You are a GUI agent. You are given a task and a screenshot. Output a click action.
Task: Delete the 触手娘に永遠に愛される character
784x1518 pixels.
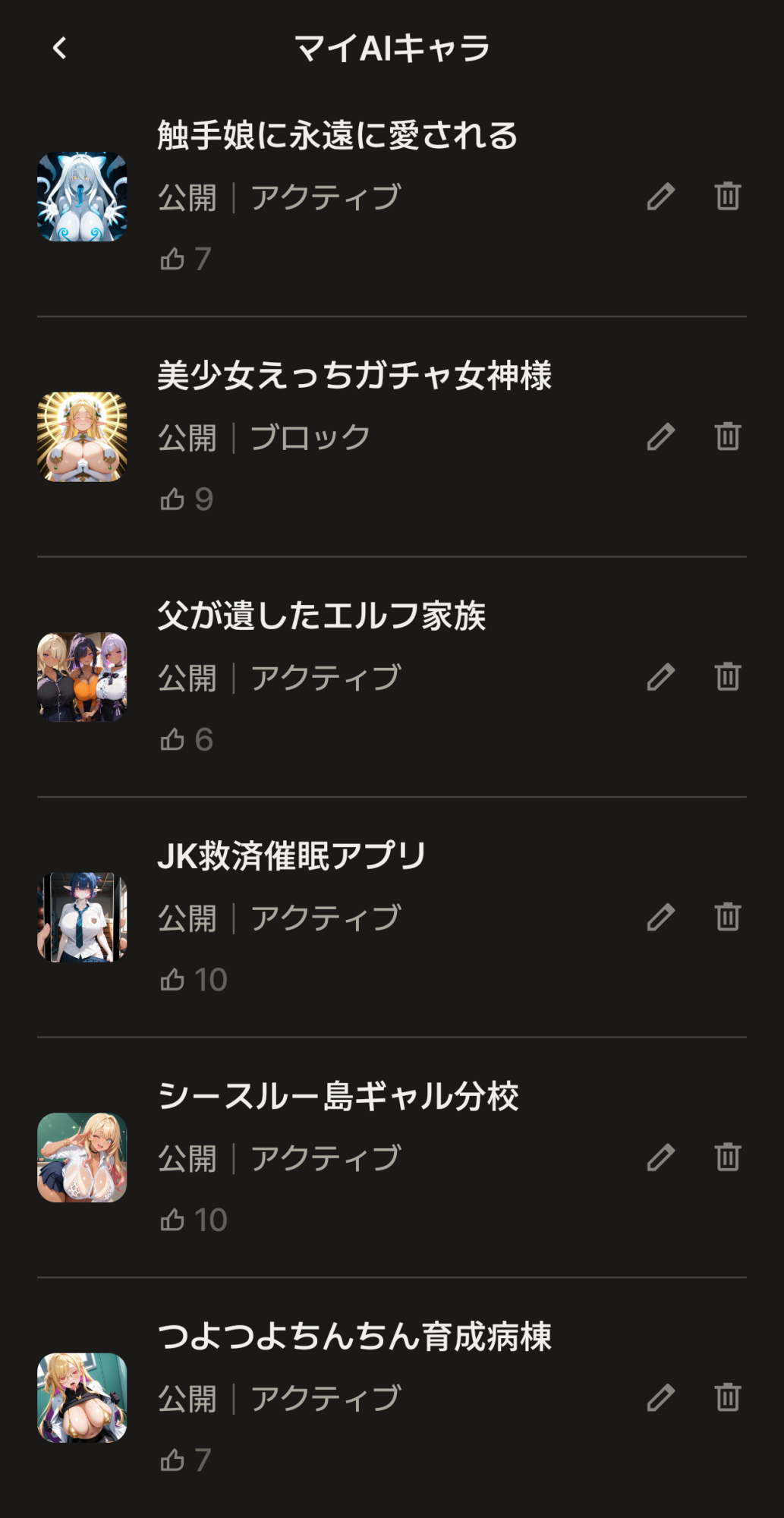click(727, 196)
